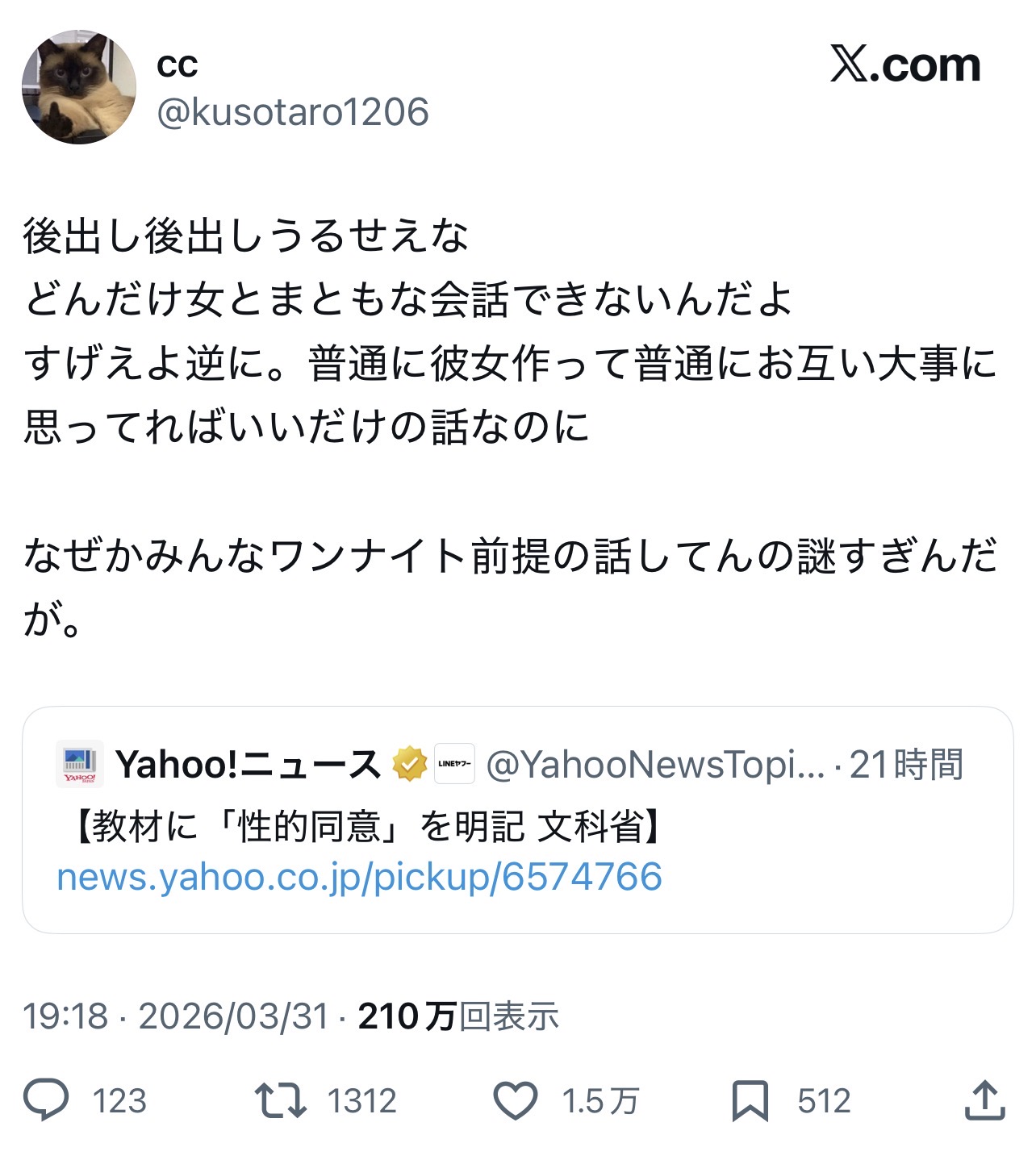This screenshot has height=1160, width=1036.
Task: Open the @kusotaro1206 profile handle
Action: coord(292,112)
